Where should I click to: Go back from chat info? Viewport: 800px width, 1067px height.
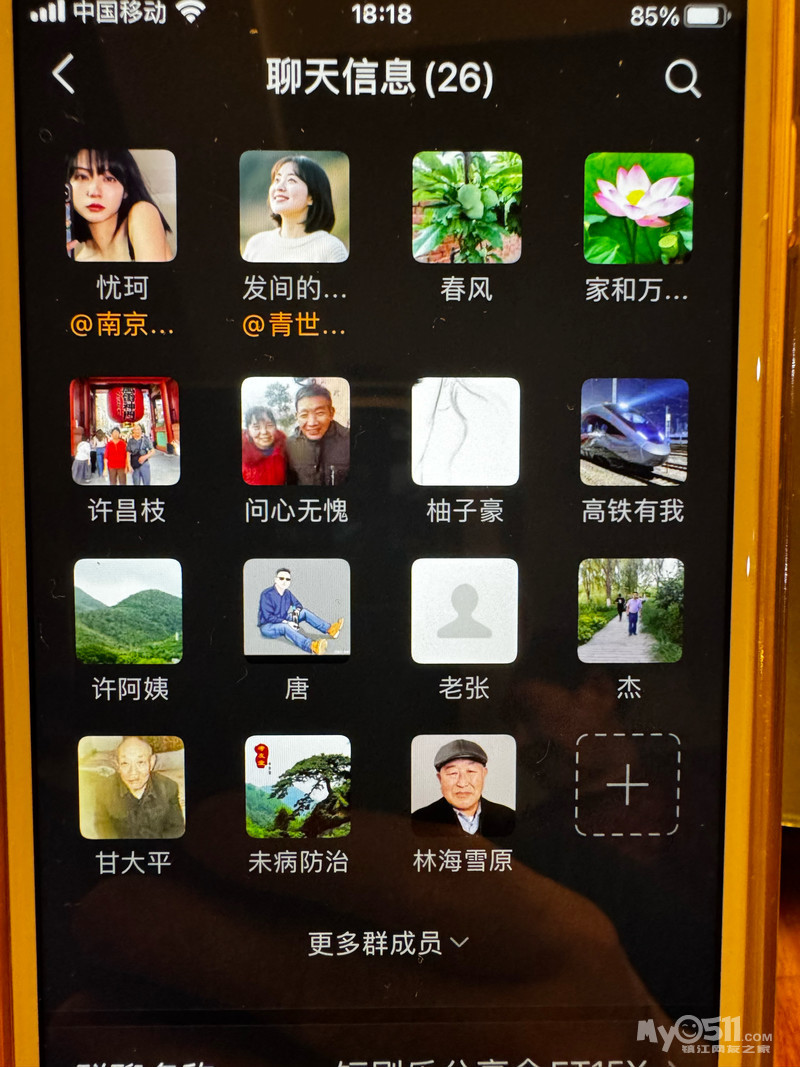point(64,75)
